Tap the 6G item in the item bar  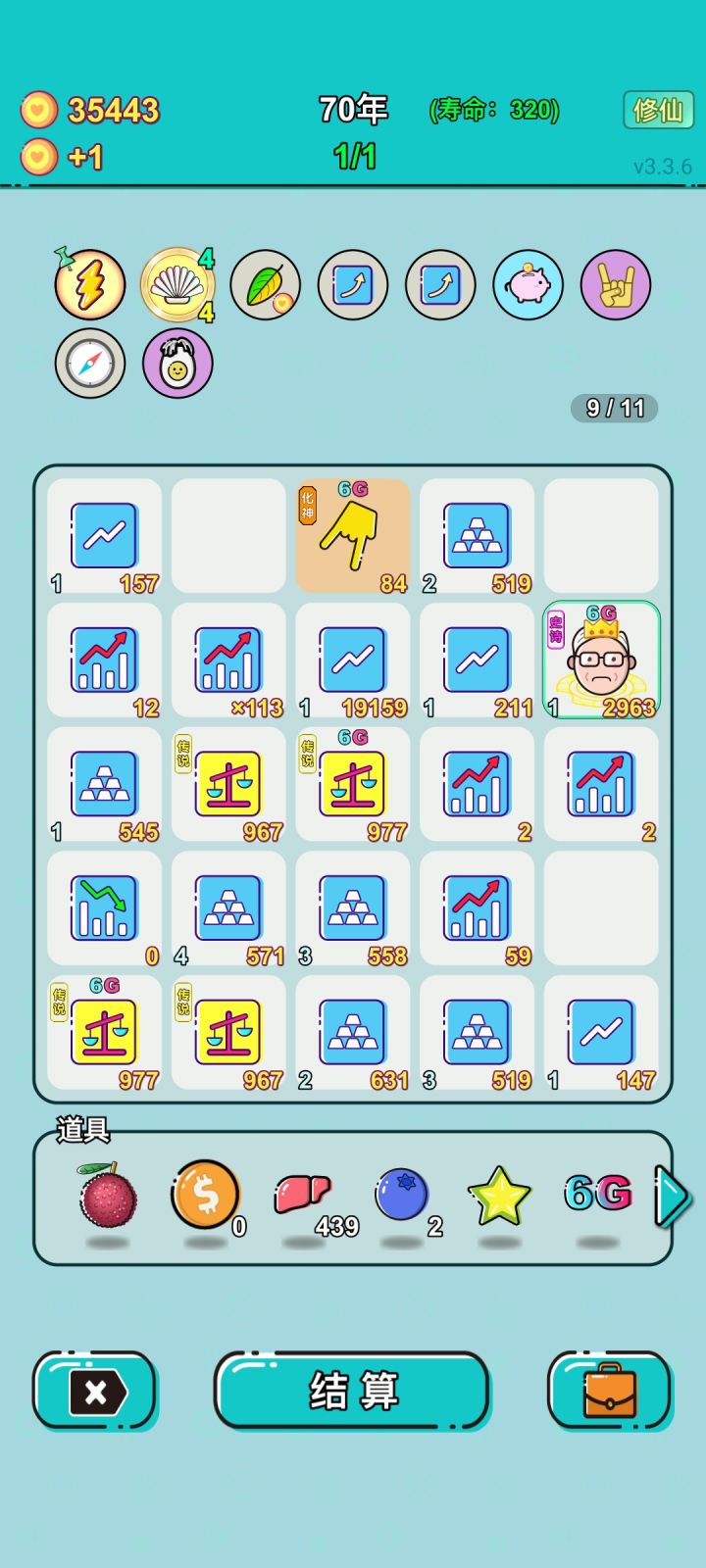coord(596,1194)
